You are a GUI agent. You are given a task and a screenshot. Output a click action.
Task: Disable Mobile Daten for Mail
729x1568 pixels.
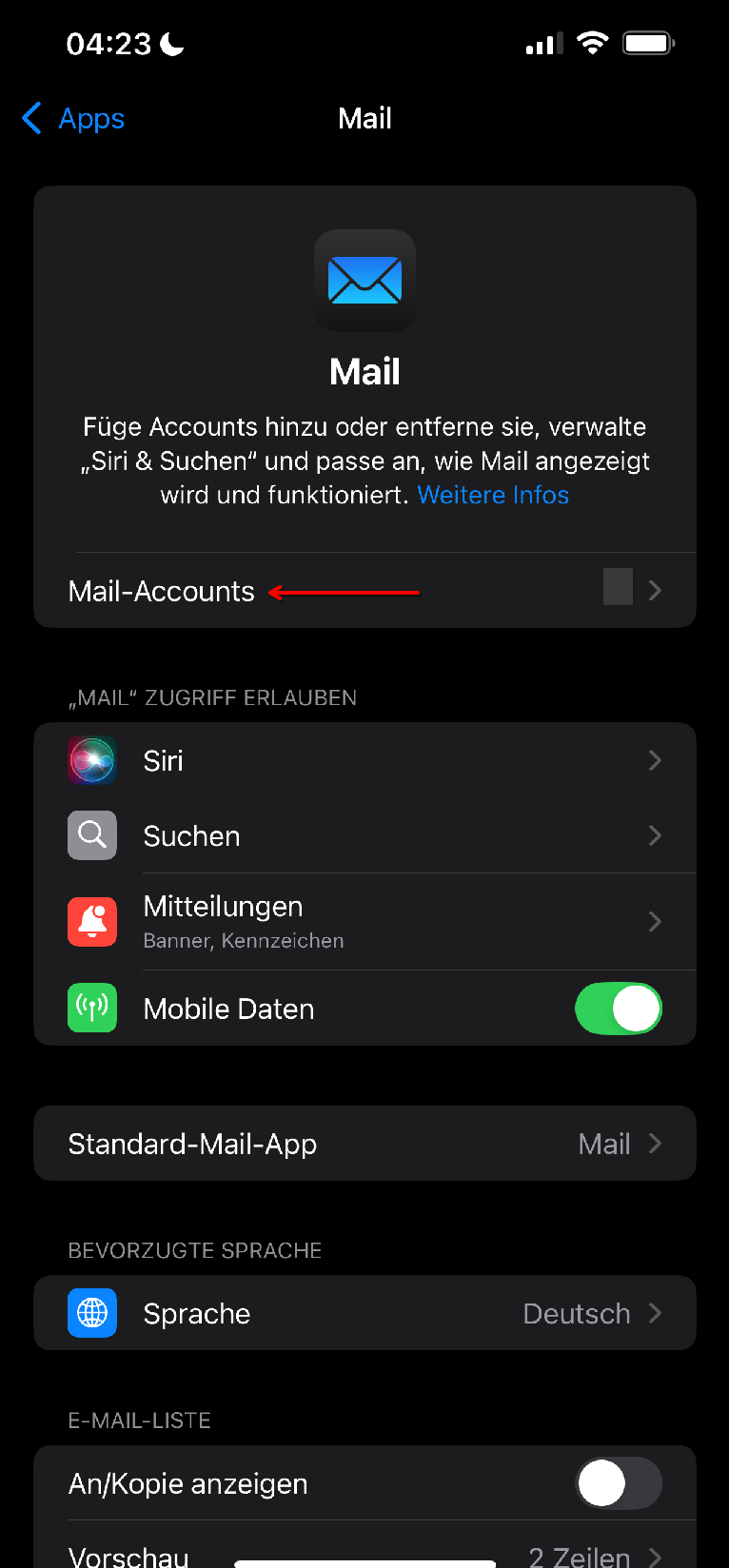(x=618, y=1009)
